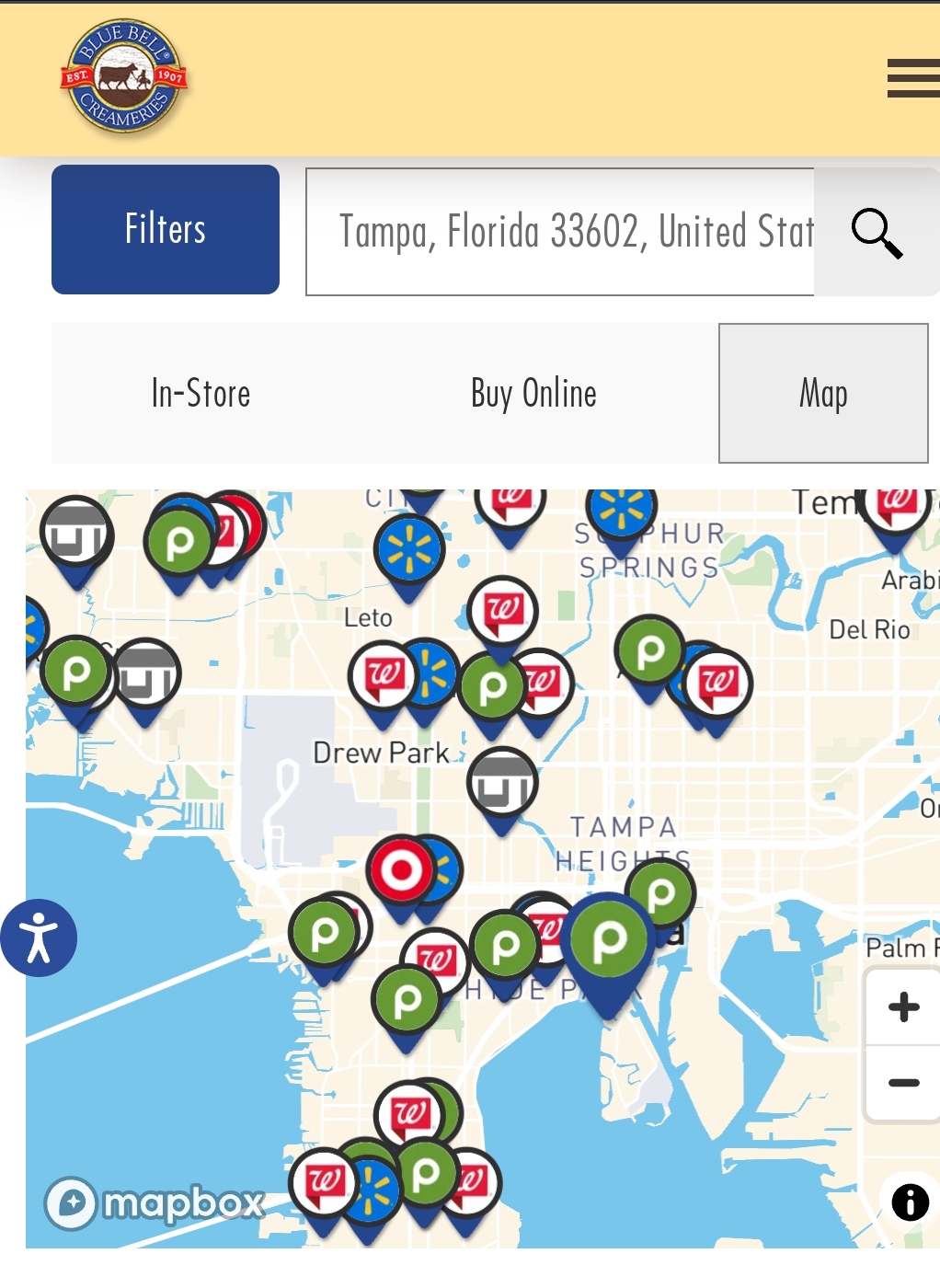Viewport: 940px width, 1288px height.
Task: Go to the Blue Bell Creameries homepage
Action: [123, 77]
